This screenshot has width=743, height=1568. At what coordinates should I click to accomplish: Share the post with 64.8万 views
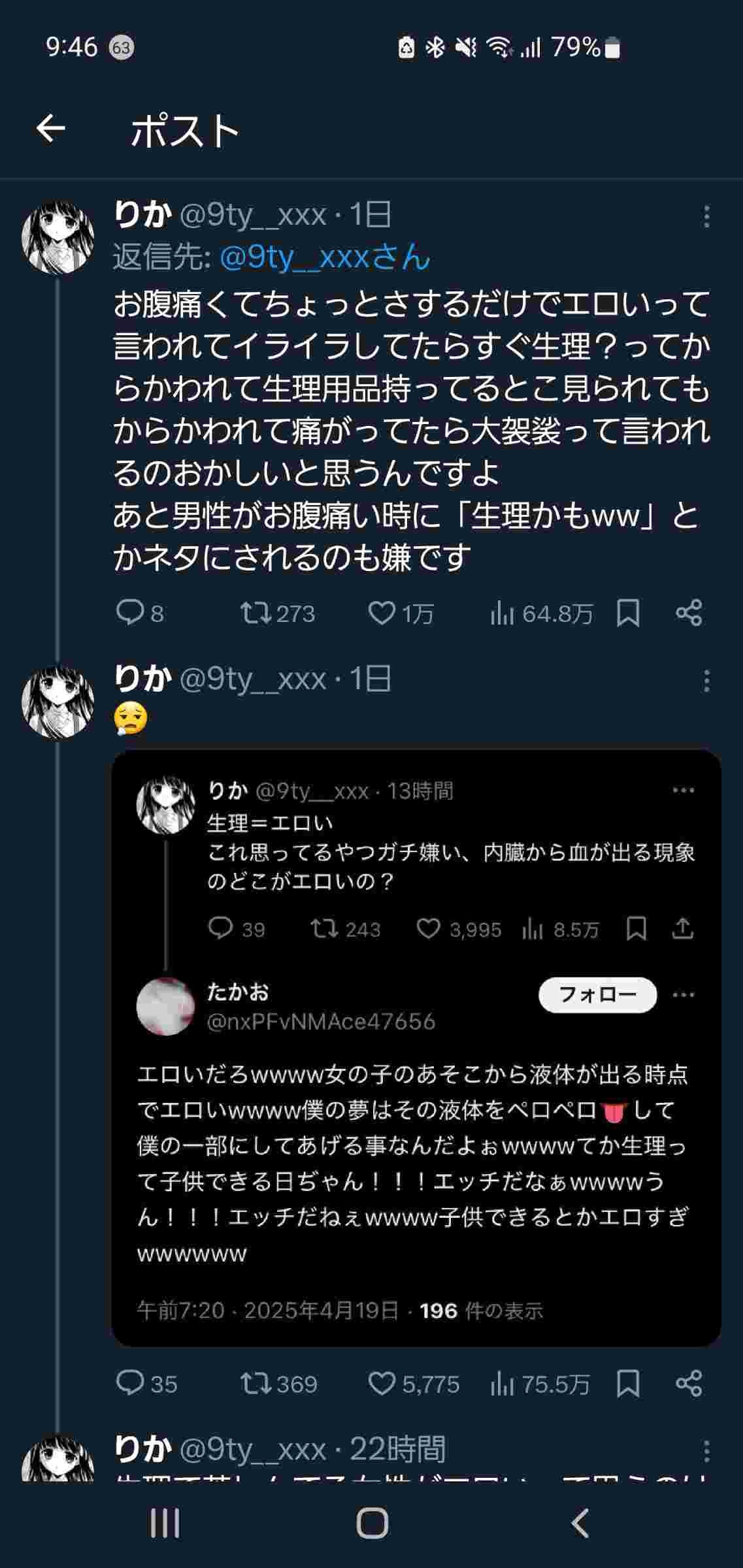click(x=689, y=613)
